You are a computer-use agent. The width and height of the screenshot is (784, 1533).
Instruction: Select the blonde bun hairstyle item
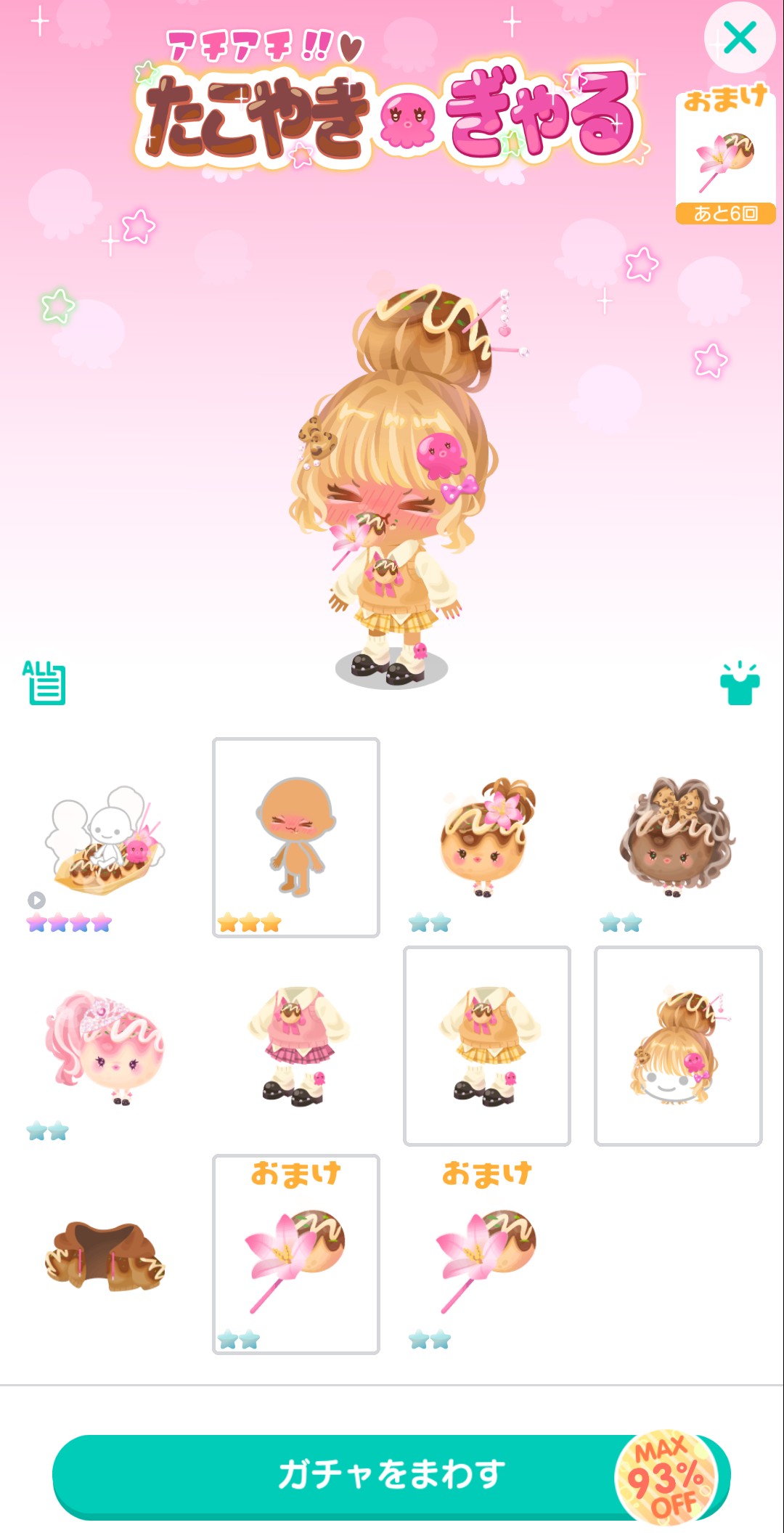[677, 1046]
